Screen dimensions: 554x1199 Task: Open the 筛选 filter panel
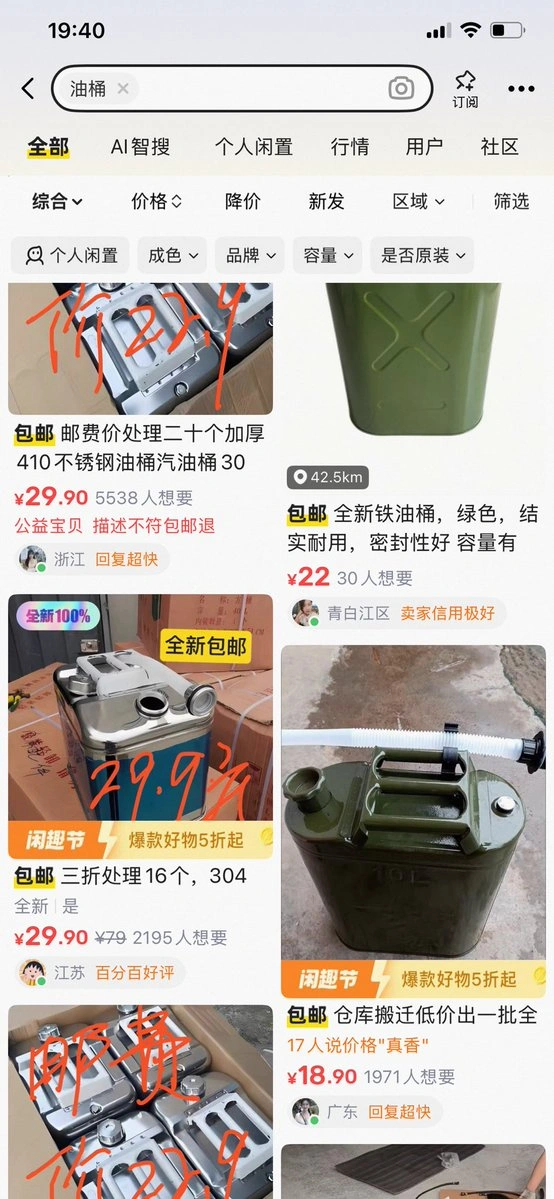point(511,201)
